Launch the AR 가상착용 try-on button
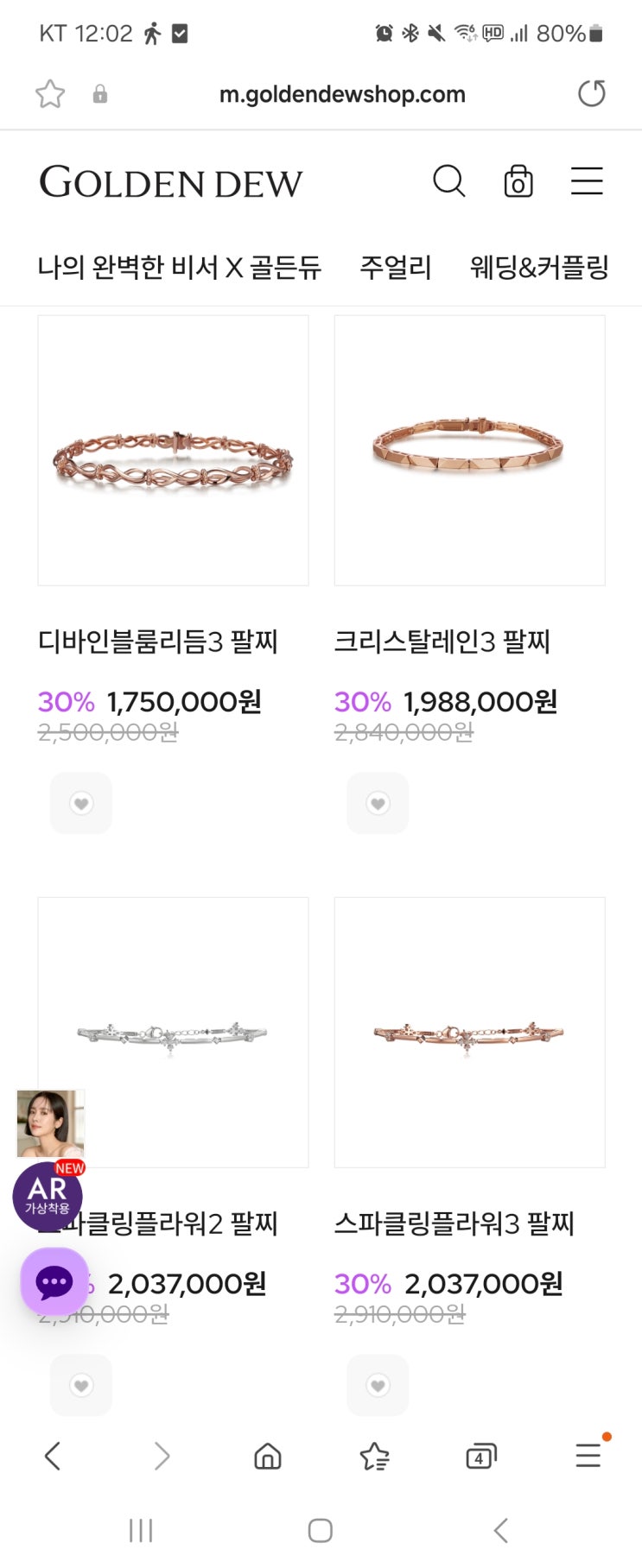This screenshot has height=1568, width=642. 48,1196
